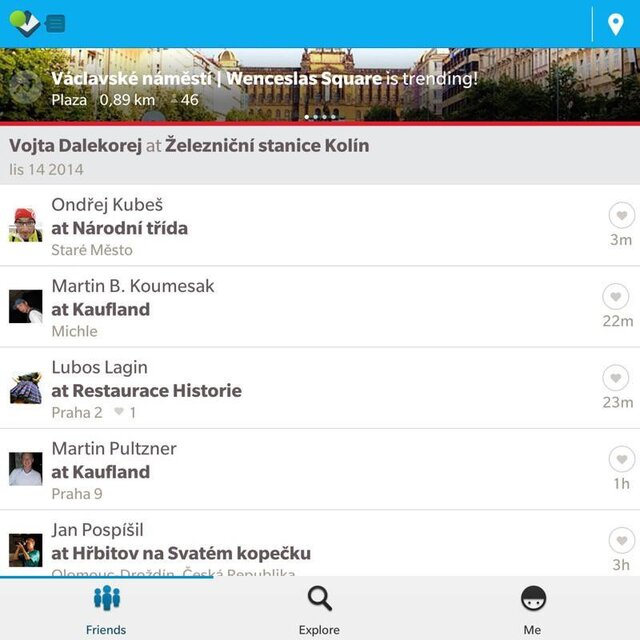Open the location pin in top bar
This screenshot has height=640, width=640.
(615, 23)
